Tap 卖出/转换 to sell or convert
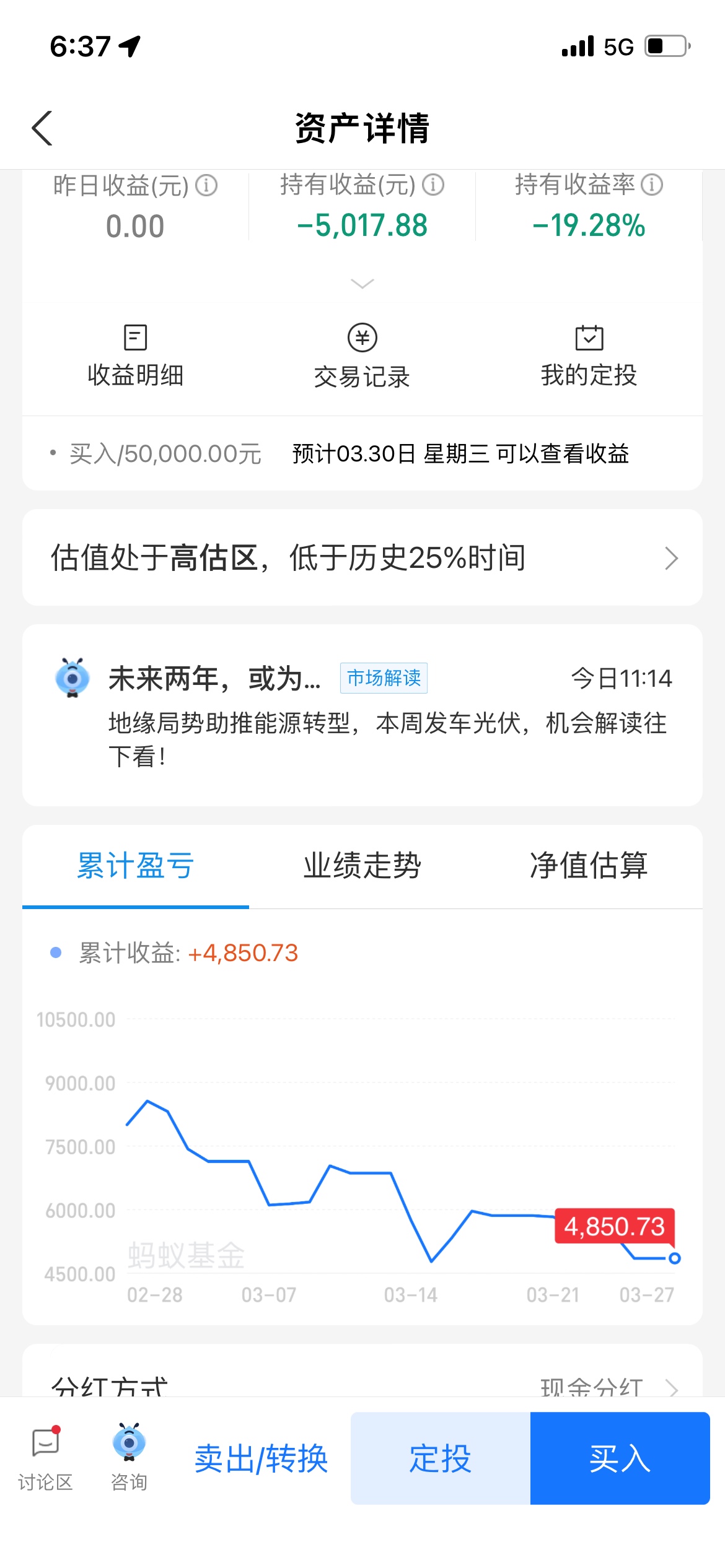The height and width of the screenshot is (1568, 725). (261, 1458)
